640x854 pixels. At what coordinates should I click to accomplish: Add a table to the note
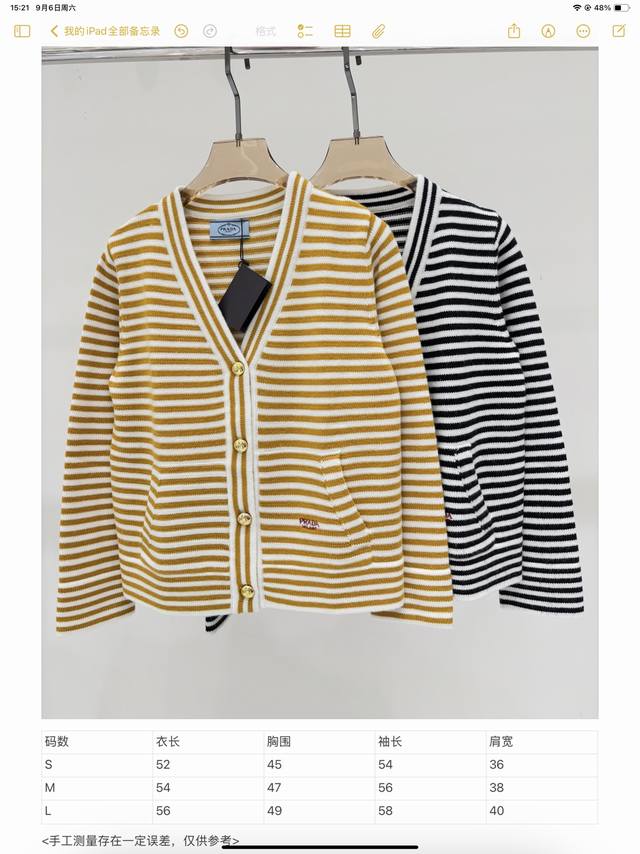click(x=342, y=31)
